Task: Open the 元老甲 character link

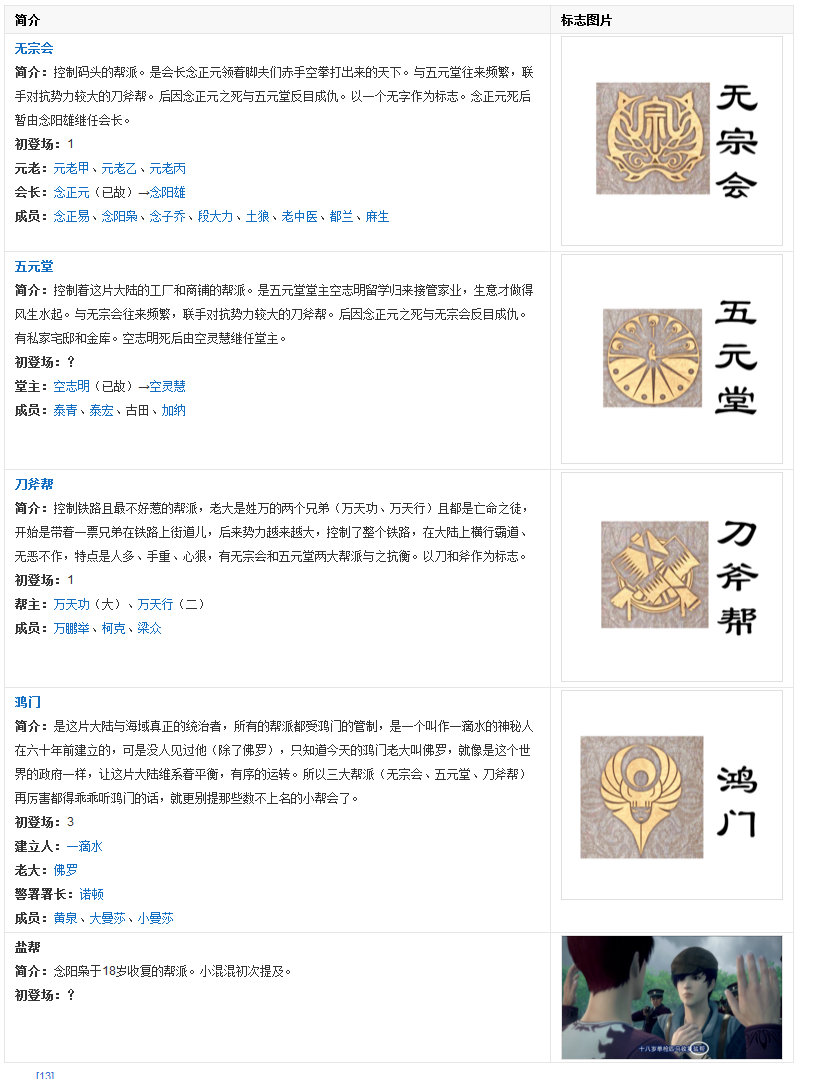Action: pyautogui.click(x=71, y=168)
